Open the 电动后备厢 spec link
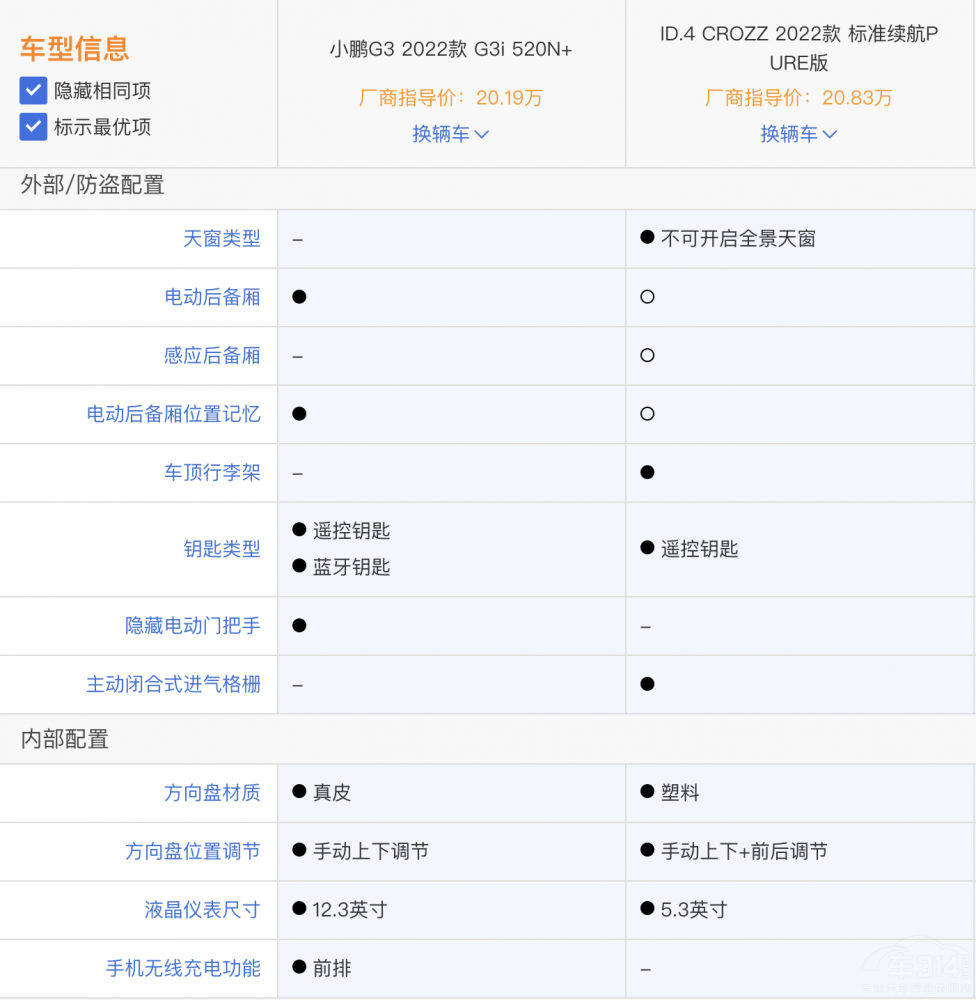 point(212,297)
